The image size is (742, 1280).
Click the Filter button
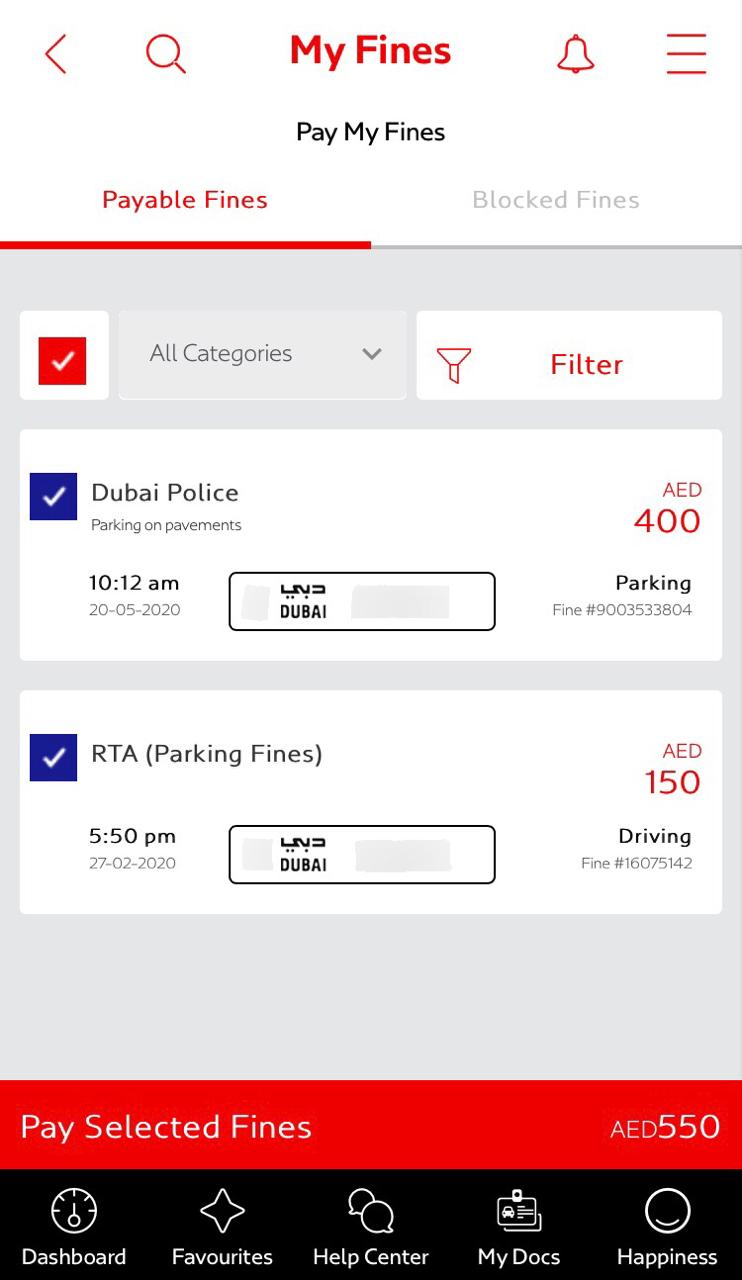pyautogui.click(x=586, y=364)
